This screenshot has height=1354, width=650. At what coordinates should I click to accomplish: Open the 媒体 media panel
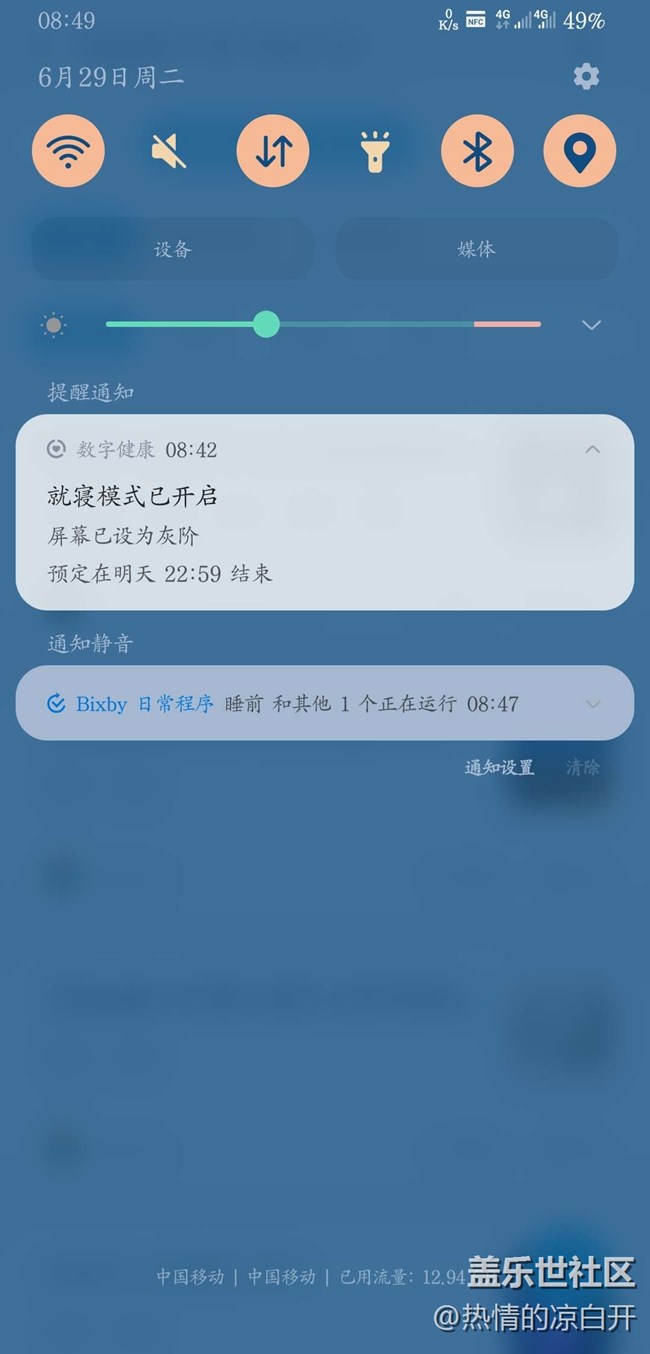click(476, 249)
